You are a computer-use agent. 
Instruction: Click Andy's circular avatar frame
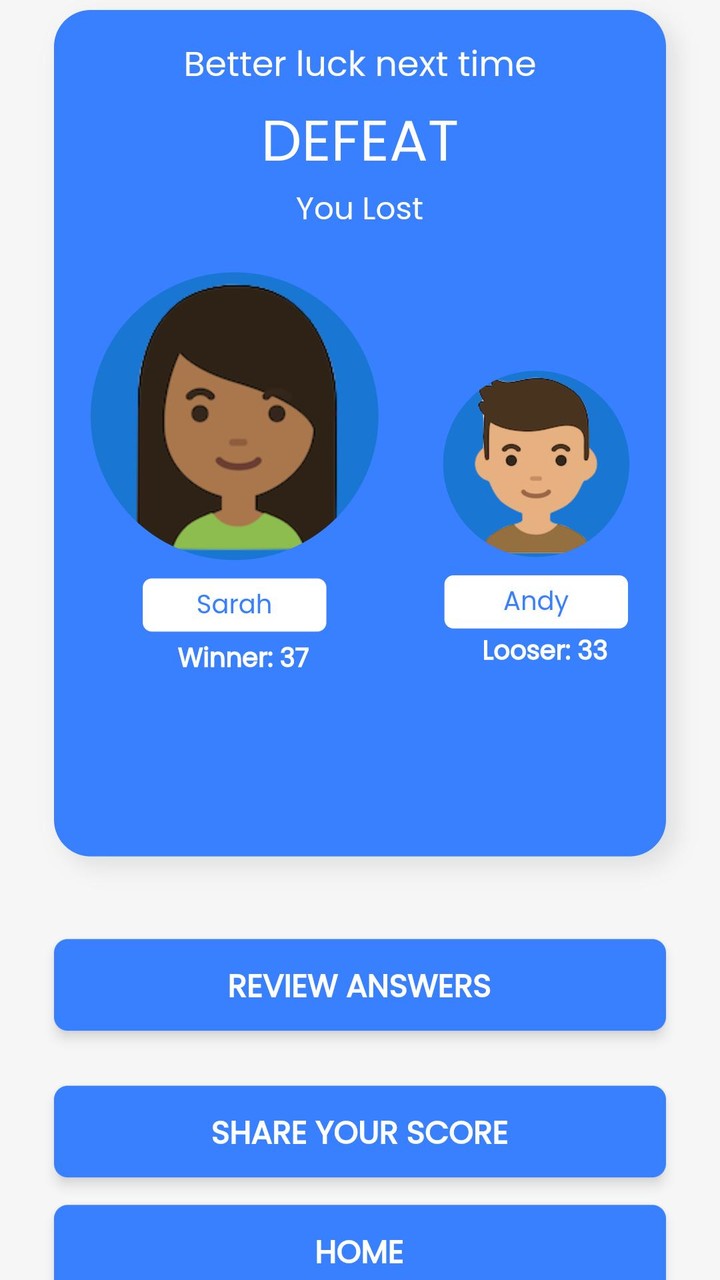[x=536, y=462]
